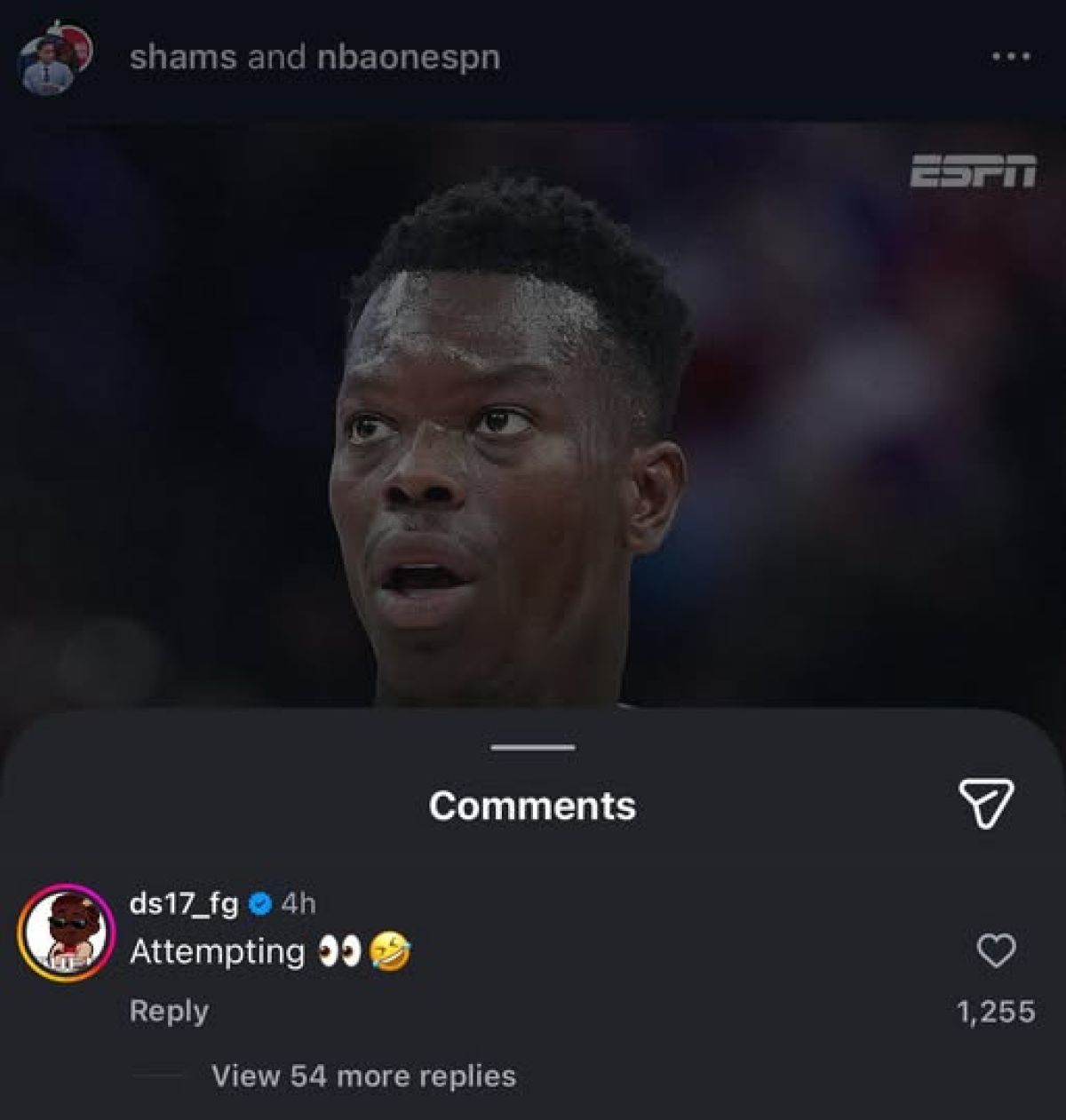The width and height of the screenshot is (1066, 1120).
Task: Reply to ds17_fg's comment
Action: coord(169,1012)
